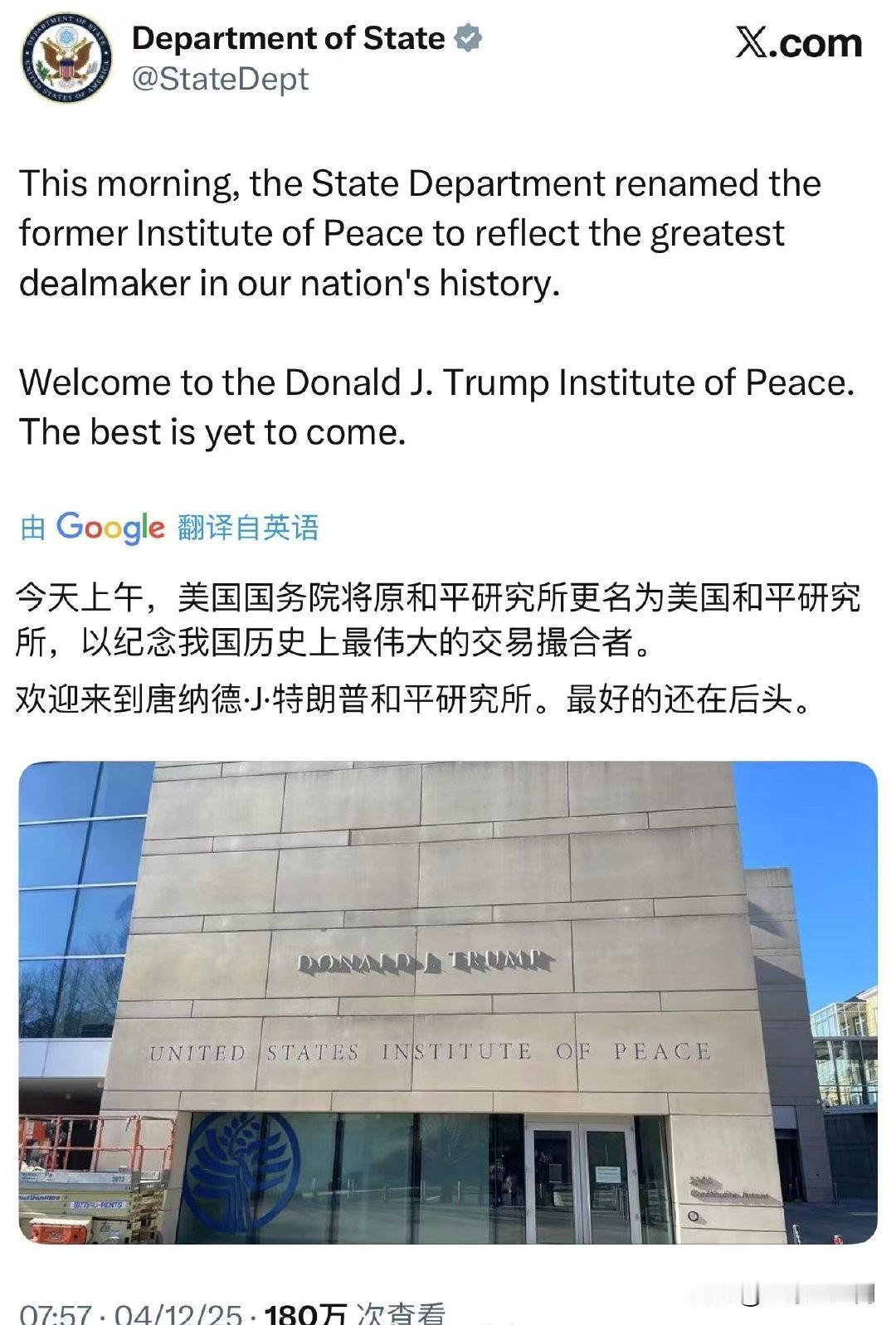
Task: Click the Google logo above the translated text
Action: [109, 525]
